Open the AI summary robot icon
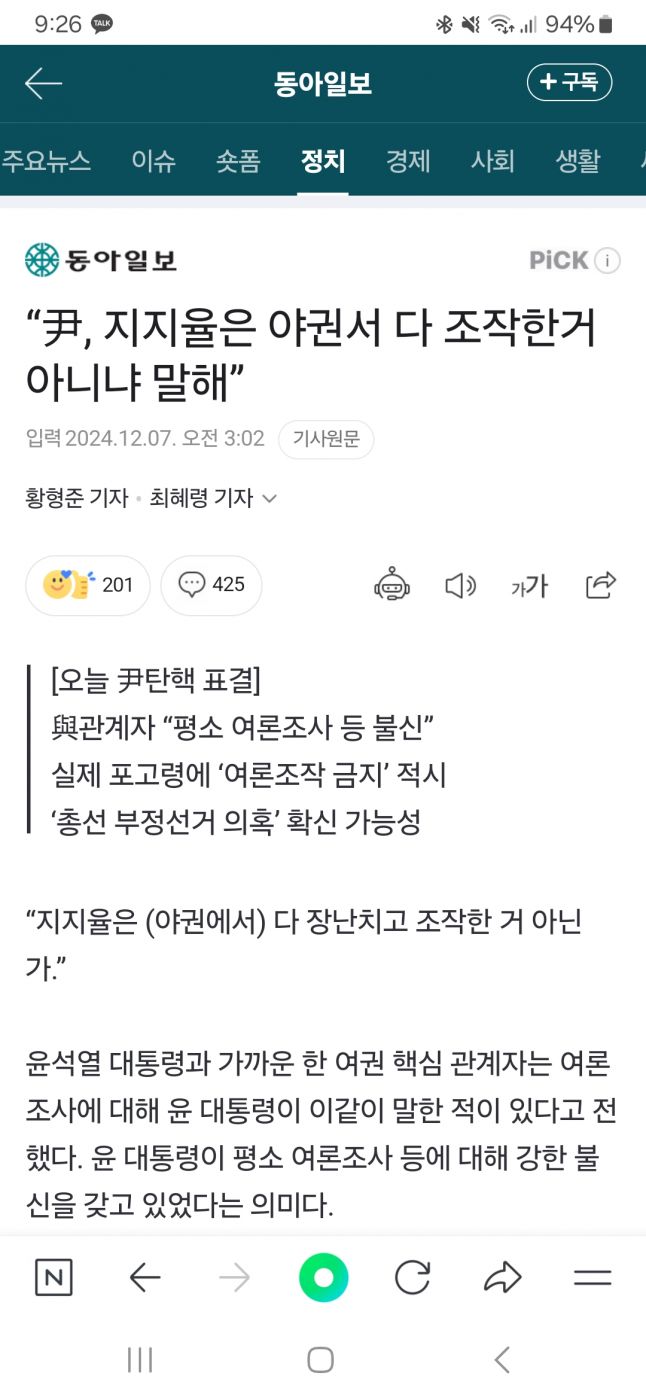This screenshot has width=646, height=1400. point(392,585)
